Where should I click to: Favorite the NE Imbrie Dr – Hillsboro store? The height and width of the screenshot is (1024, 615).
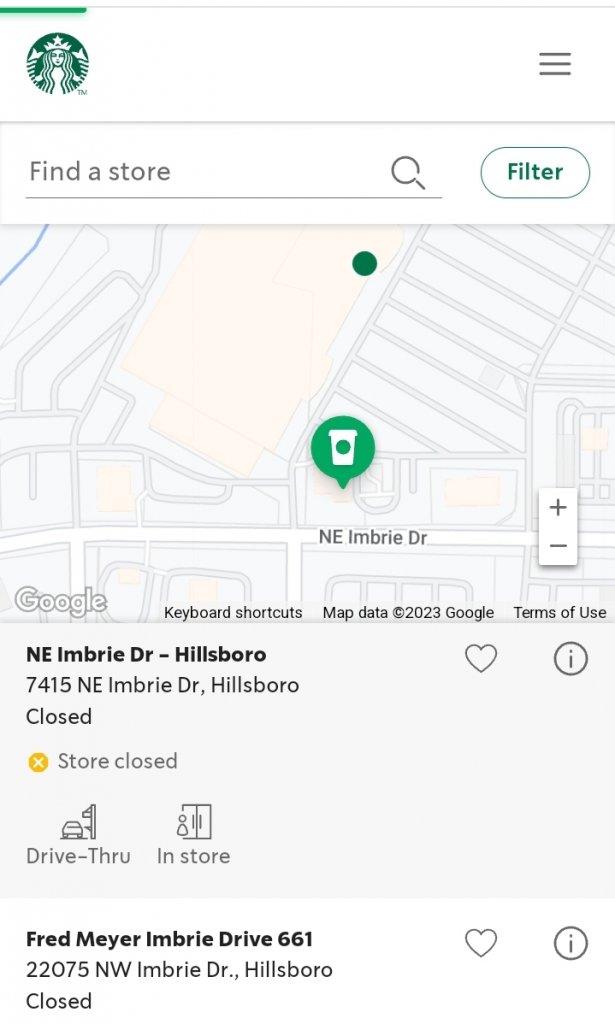pos(481,658)
